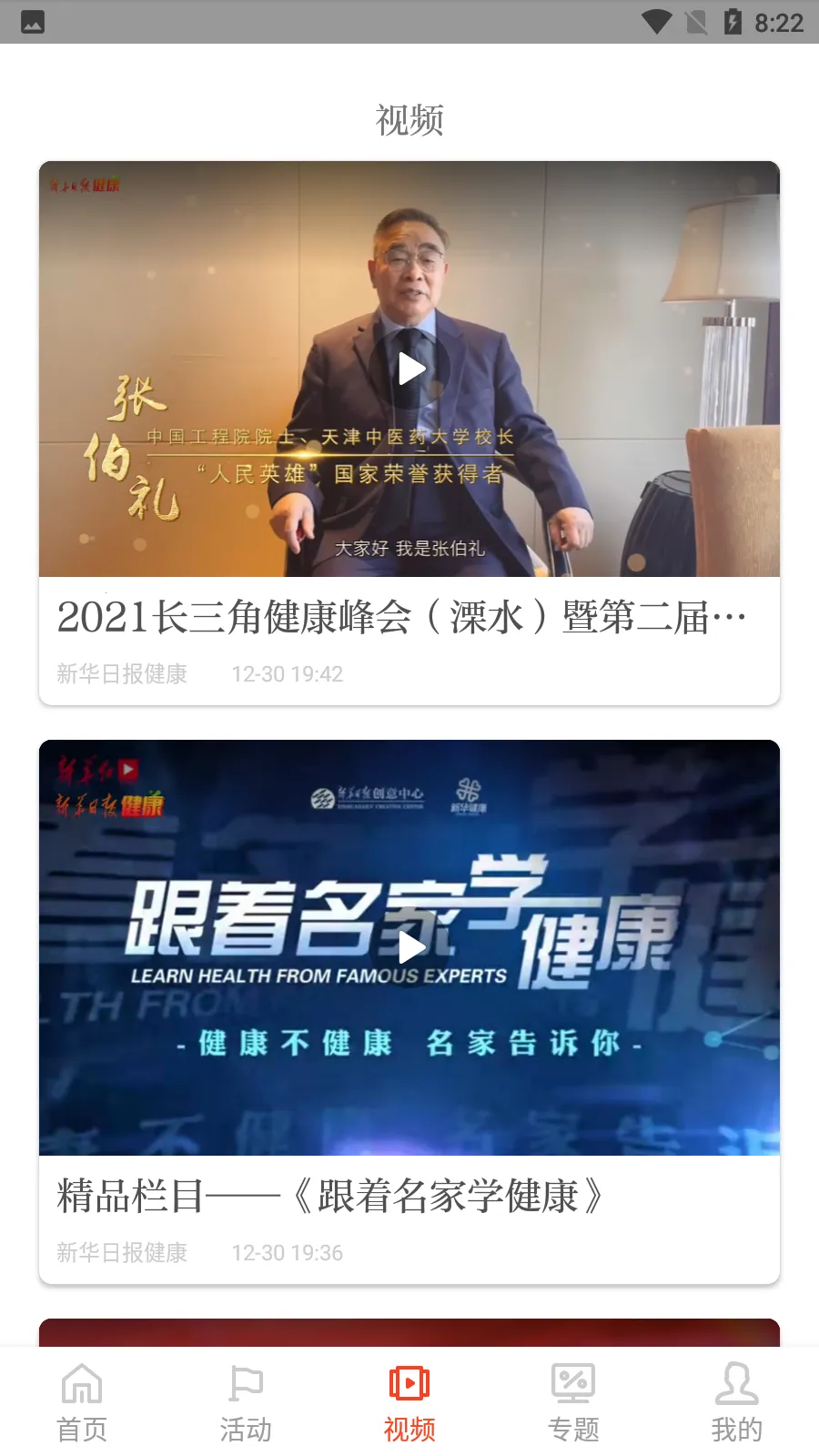Switch to the 活动 tab
This screenshot has width=819, height=1456.
(x=246, y=1402)
